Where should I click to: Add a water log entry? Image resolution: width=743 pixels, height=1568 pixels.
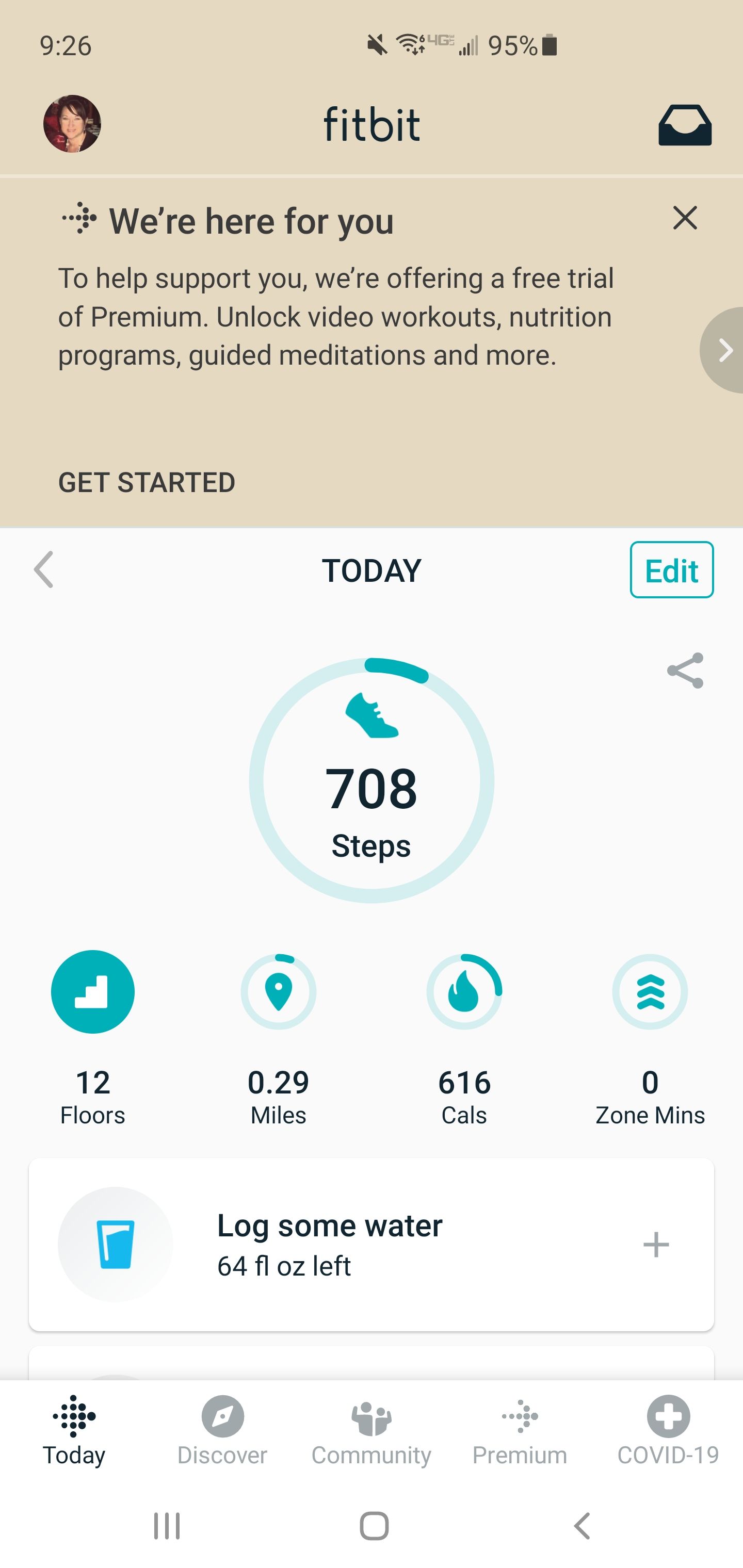click(x=656, y=1245)
